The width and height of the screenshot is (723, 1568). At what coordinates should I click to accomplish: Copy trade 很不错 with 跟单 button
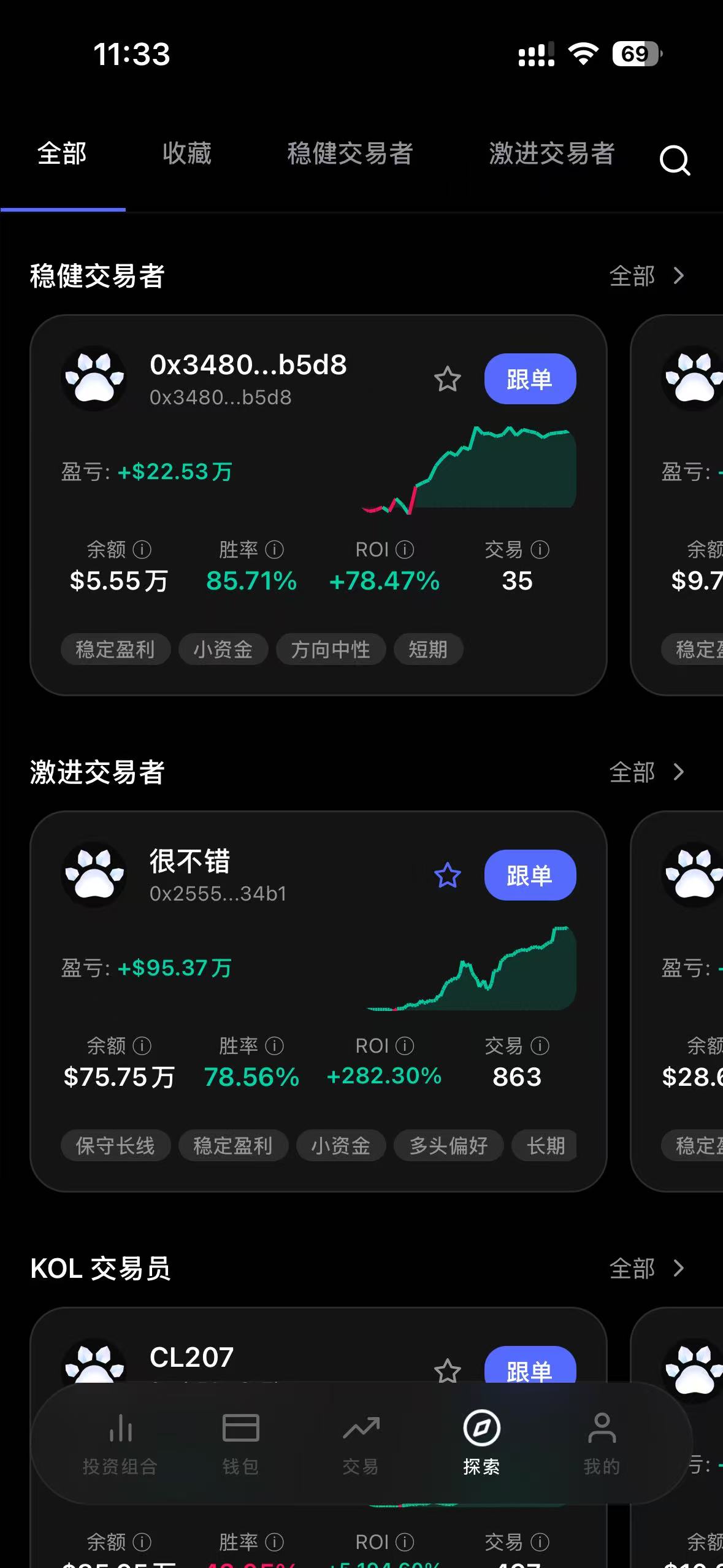pyautogui.click(x=530, y=875)
